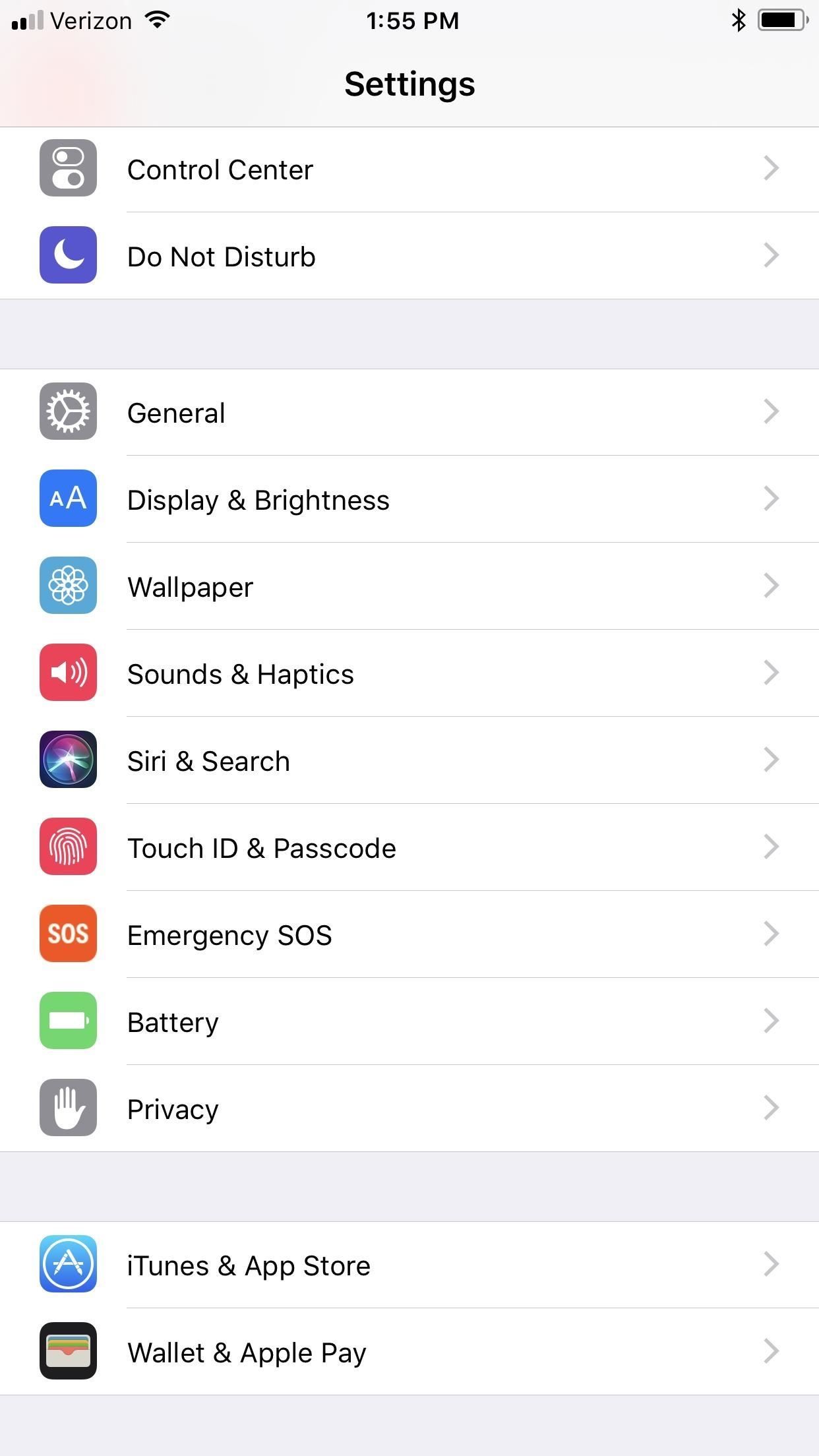Open the Wallet & Apple Pay settings
The image size is (819, 1456).
point(409,1352)
